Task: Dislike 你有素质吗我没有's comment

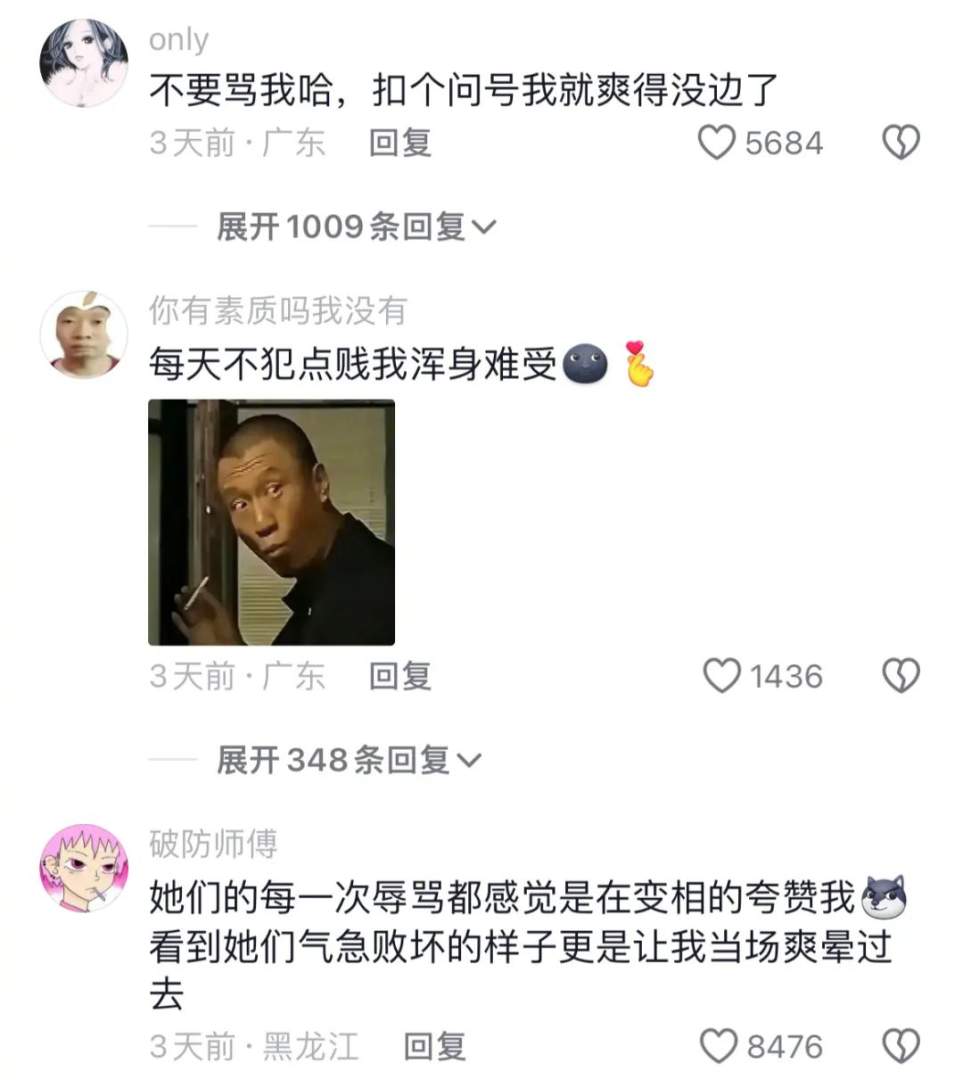Action: (x=899, y=677)
